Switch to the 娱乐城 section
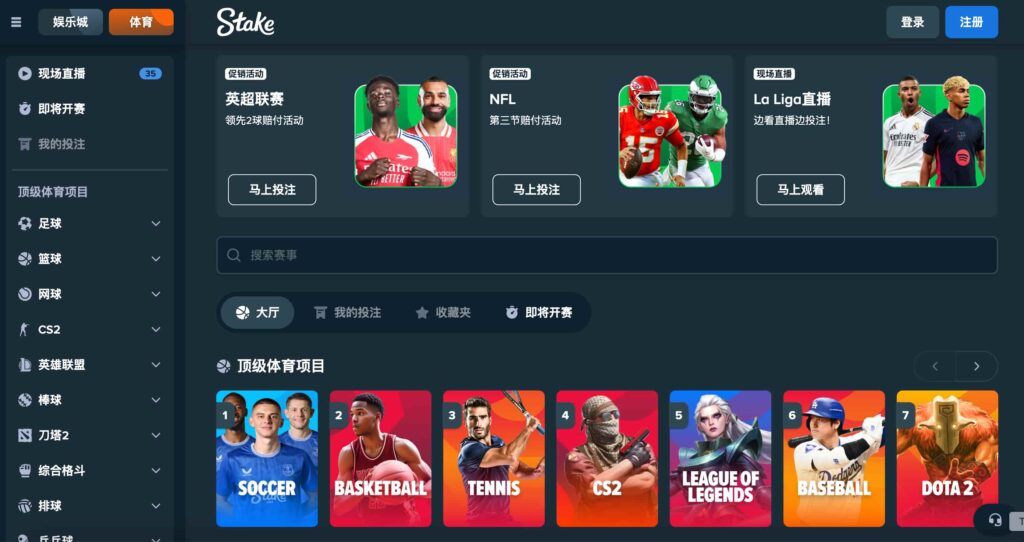Viewport: 1024px width, 542px height. [70, 22]
